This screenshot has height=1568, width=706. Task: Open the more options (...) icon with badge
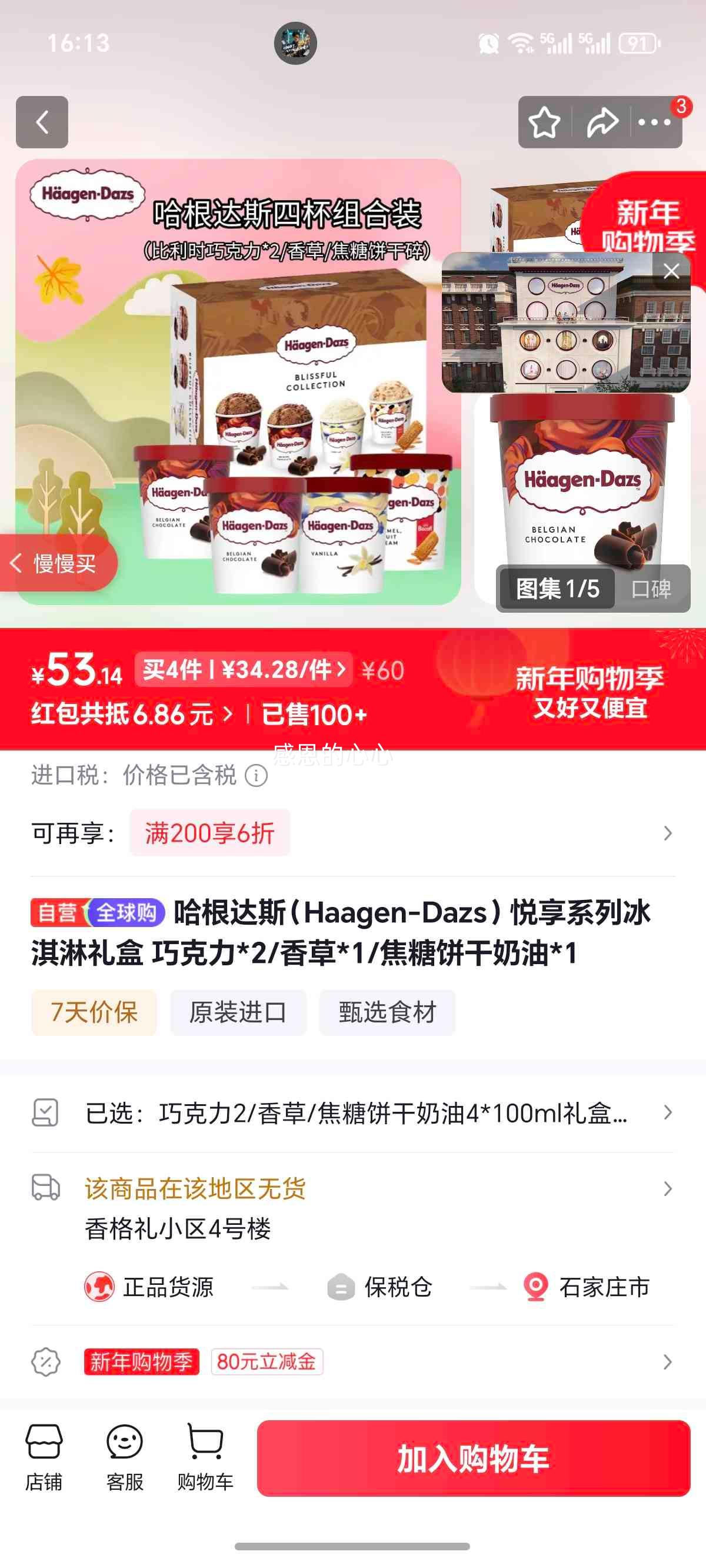[x=654, y=122]
